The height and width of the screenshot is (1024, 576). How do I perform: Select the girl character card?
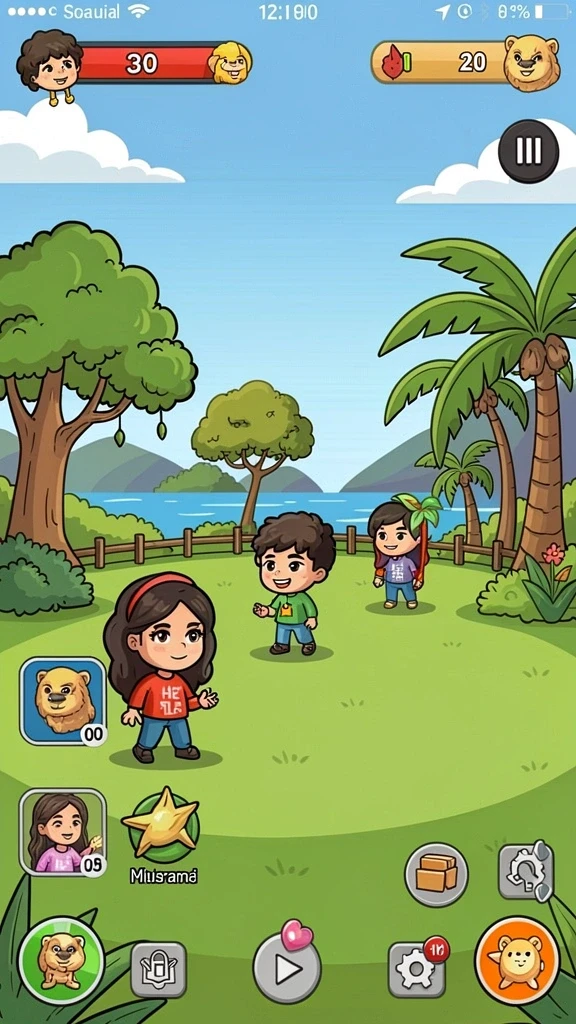coord(63,832)
